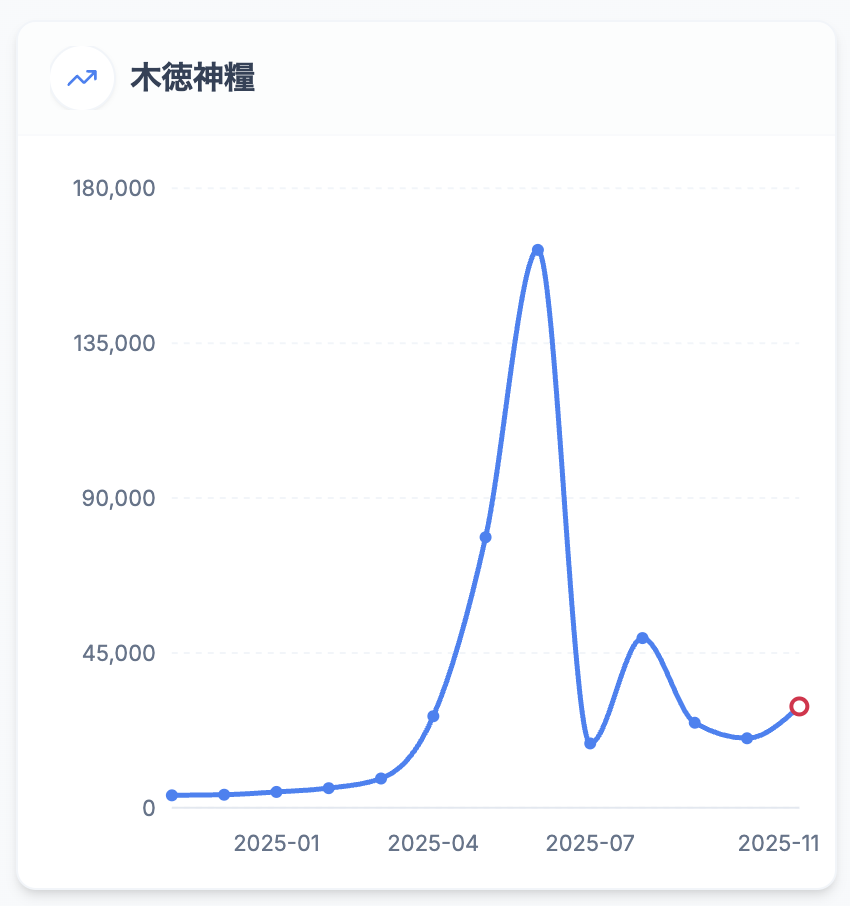This screenshot has width=850, height=906.
Task: Select the highest peak point on the chart
Action: [538, 250]
